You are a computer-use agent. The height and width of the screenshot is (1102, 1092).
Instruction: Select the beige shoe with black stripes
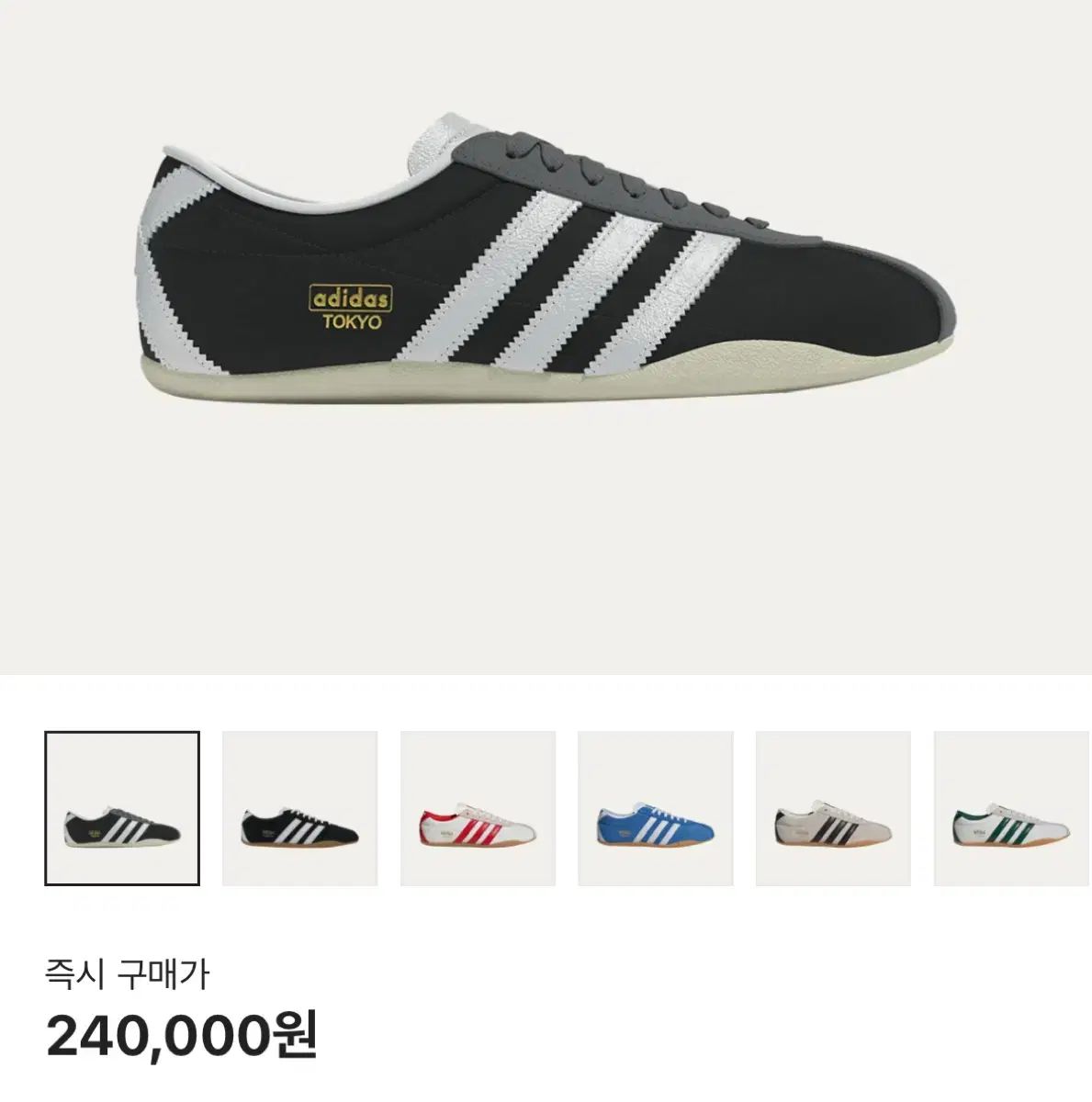click(833, 808)
